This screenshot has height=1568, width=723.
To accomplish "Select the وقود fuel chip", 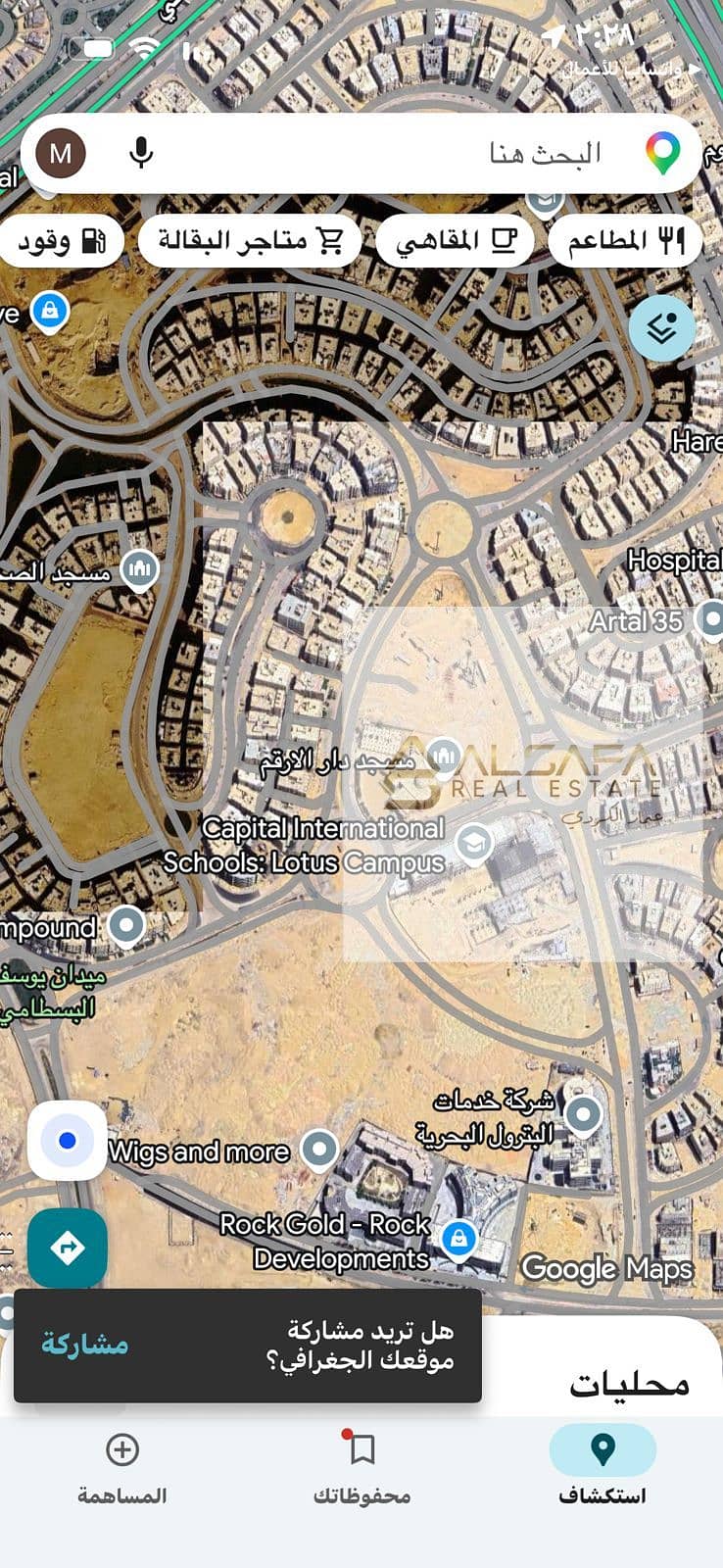I will pyautogui.click(x=62, y=240).
